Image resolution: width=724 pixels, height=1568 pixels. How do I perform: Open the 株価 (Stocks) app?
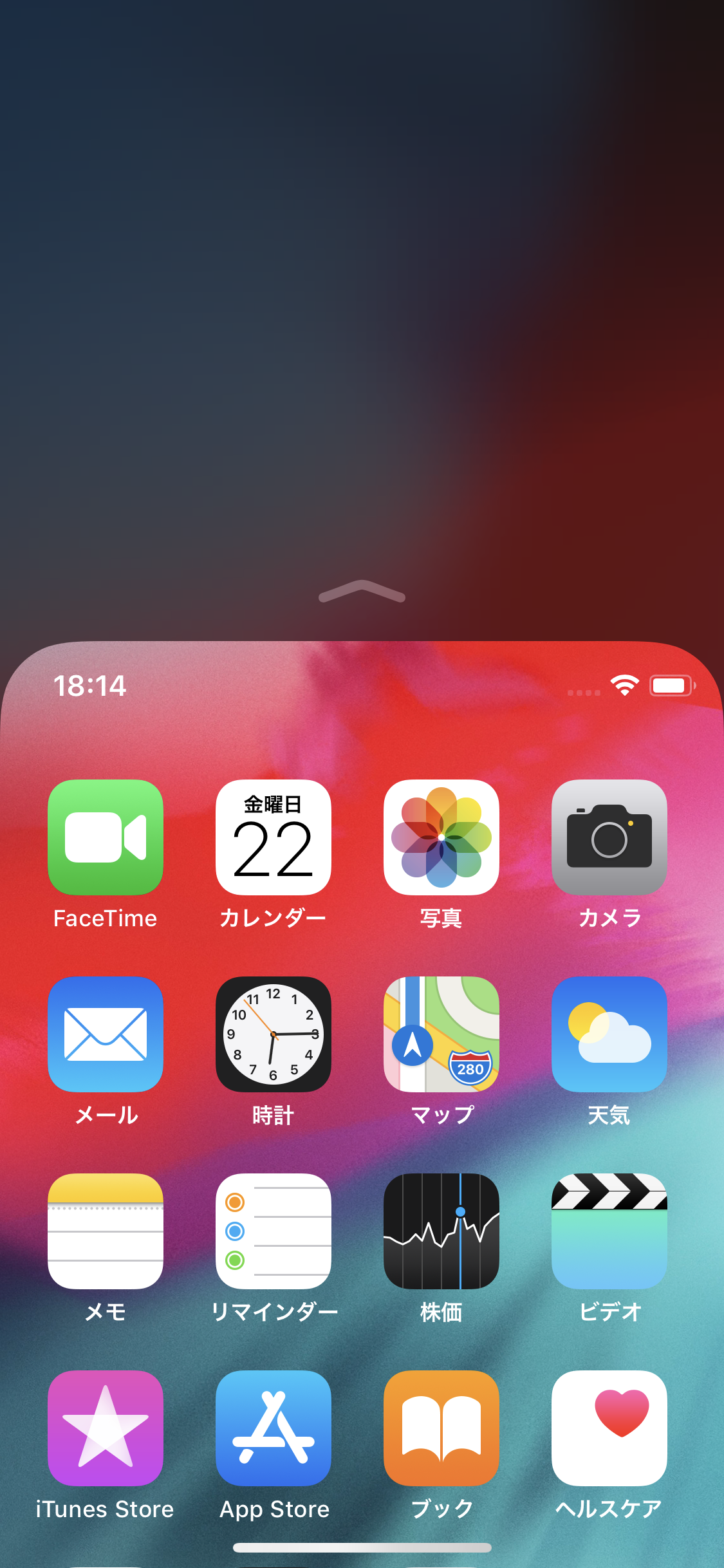(x=441, y=1231)
